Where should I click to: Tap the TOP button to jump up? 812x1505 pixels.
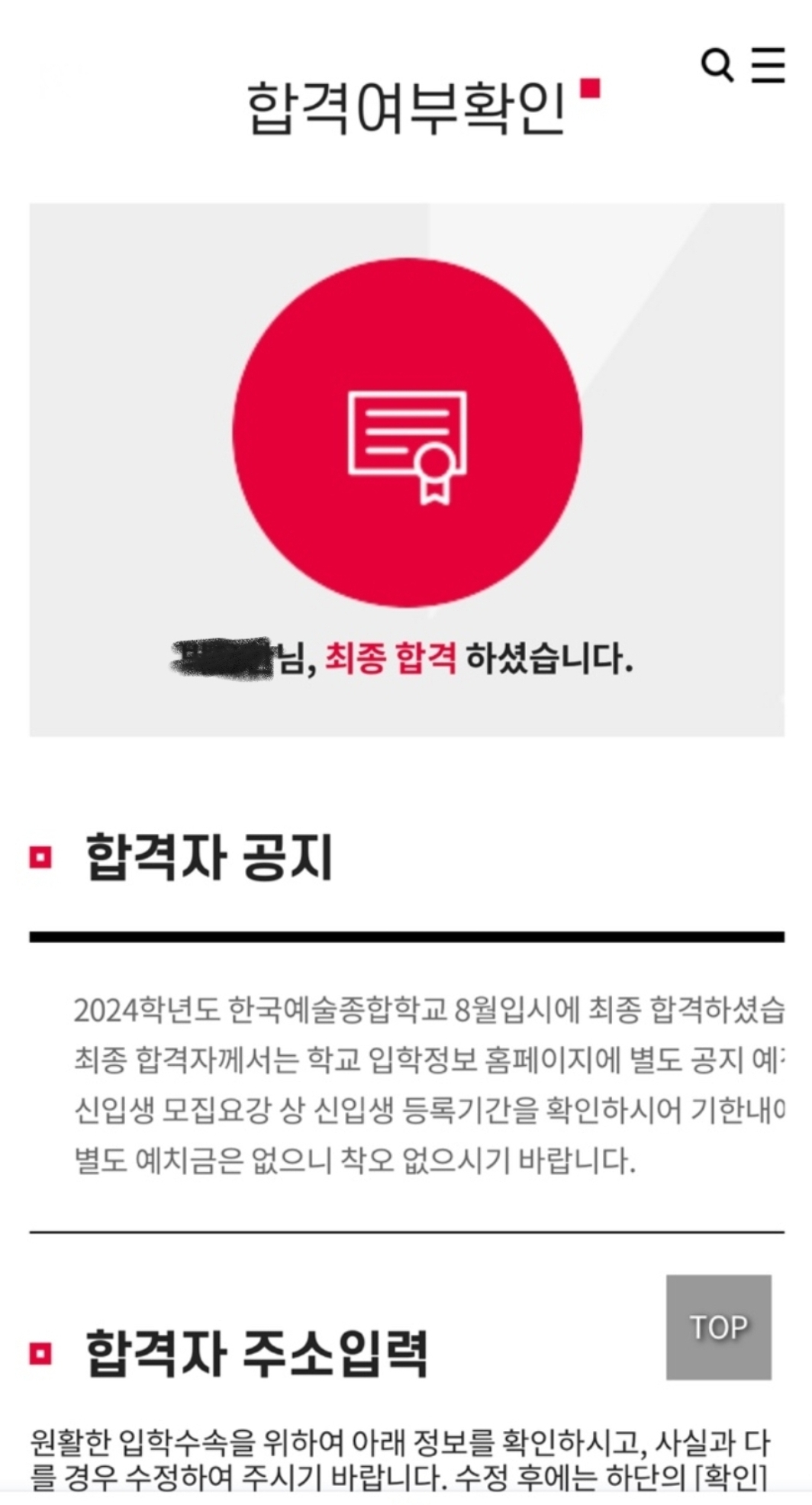718,1327
